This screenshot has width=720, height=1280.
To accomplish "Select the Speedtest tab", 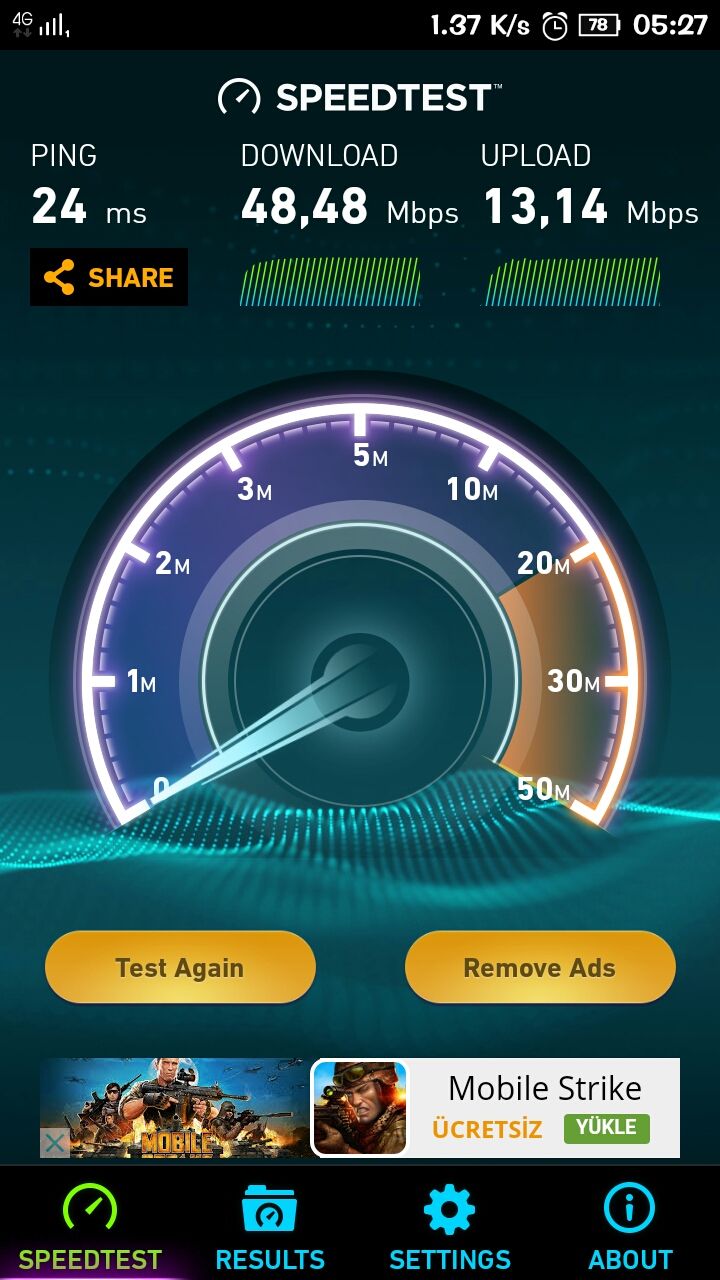I will pyautogui.click(x=90, y=1226).
